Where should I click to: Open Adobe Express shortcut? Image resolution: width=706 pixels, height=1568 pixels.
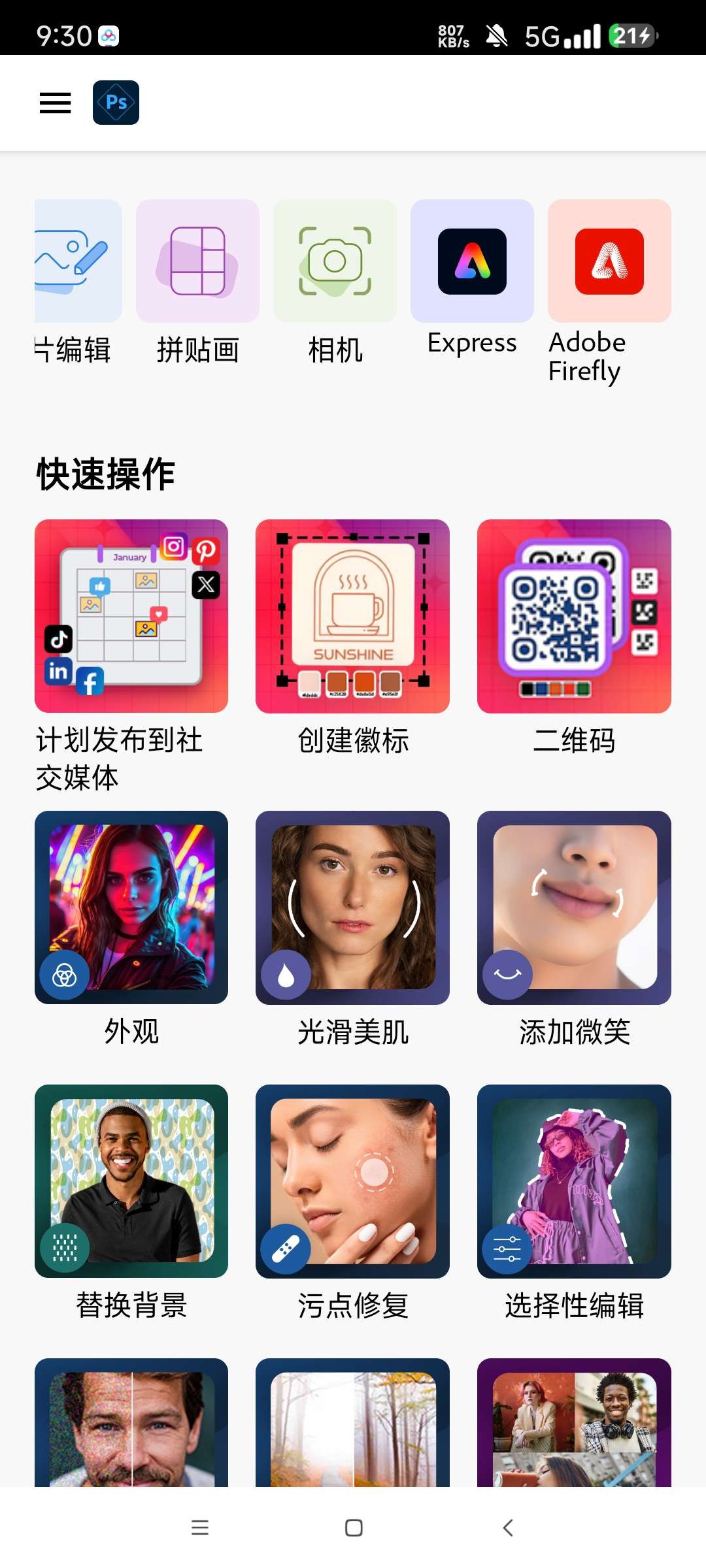(472, 261)
